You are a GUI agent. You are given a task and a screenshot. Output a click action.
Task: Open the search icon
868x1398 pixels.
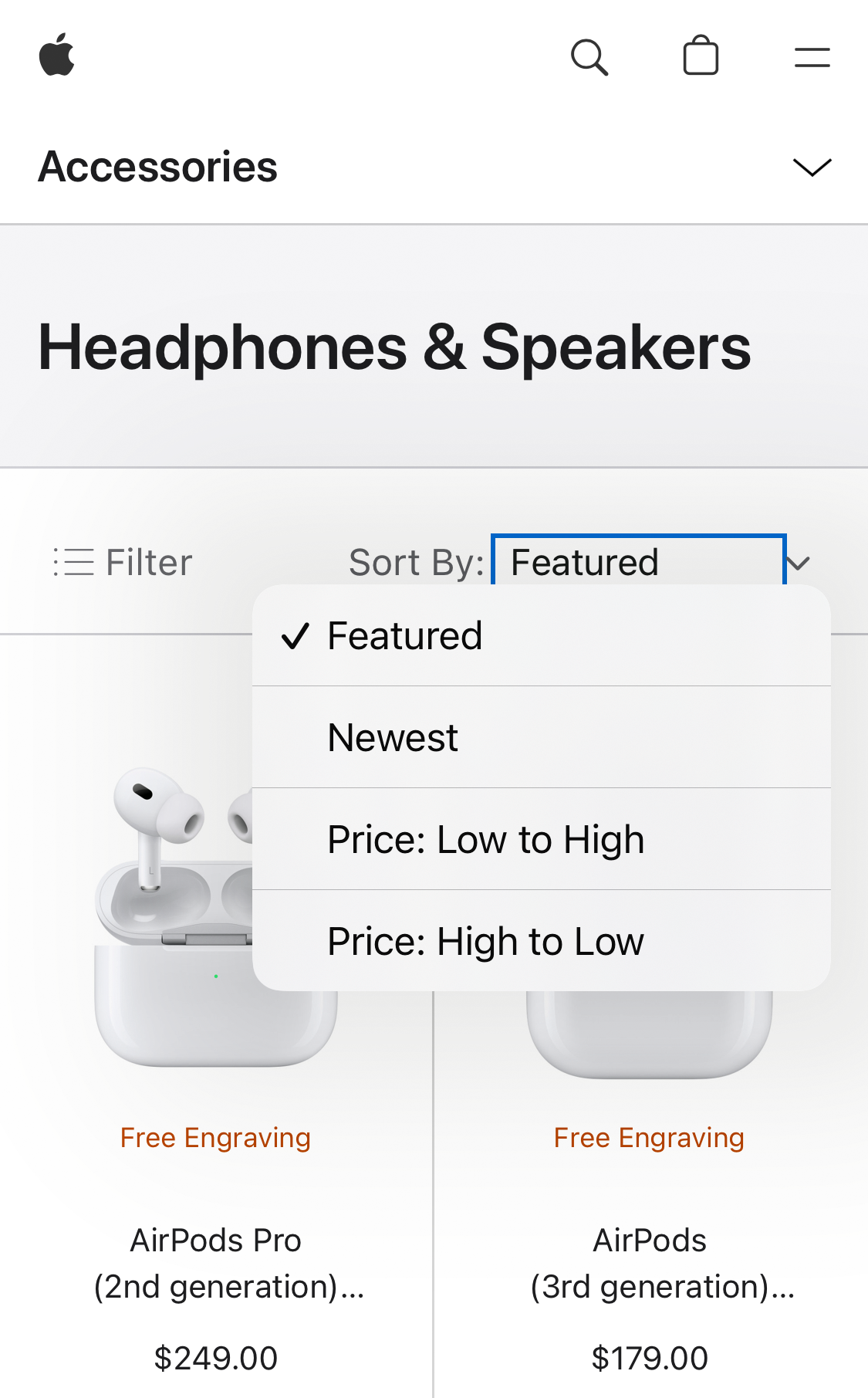(x=588, y=57)
